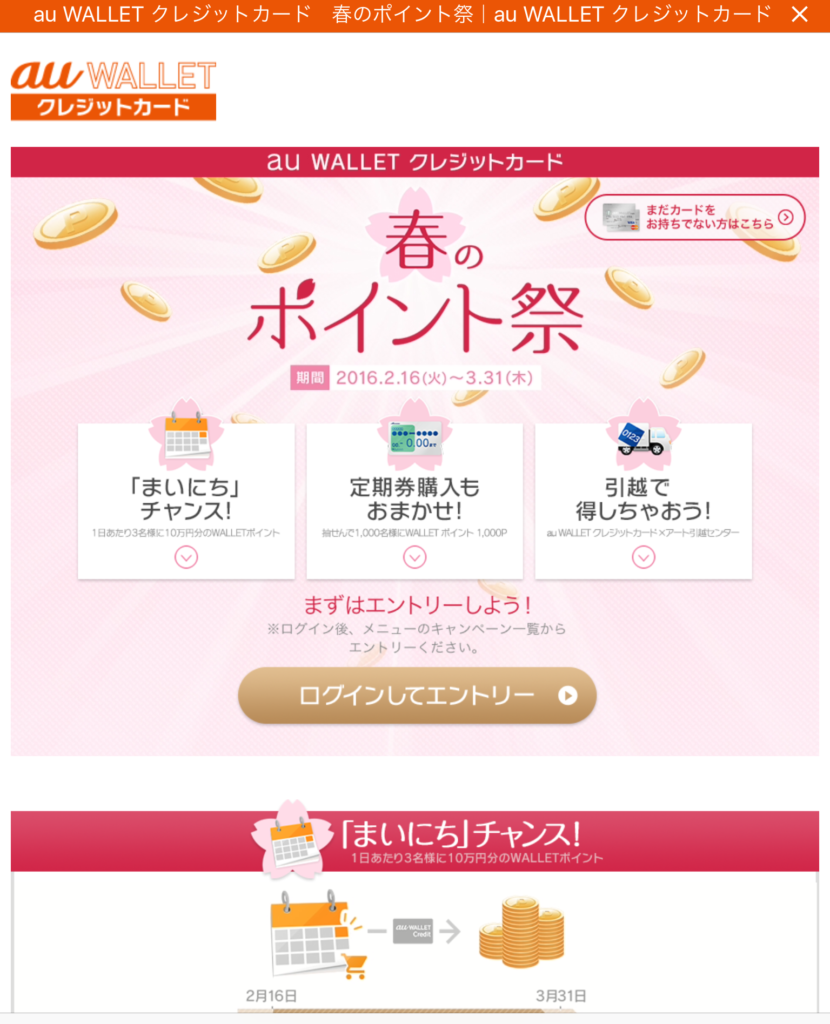Select the au WALLET page title tab
The width and height of the screenshot is (830, 1024).
tap(400, 15)
